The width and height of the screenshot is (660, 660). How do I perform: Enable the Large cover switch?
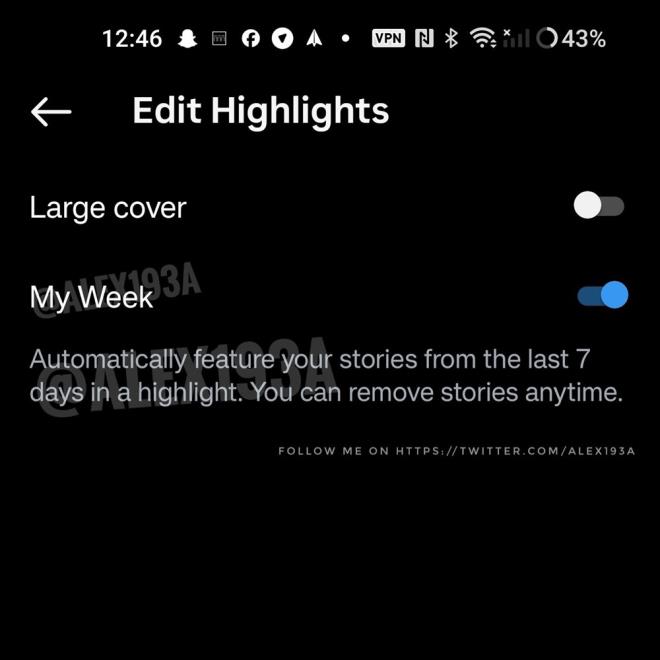tap(599, 207)
